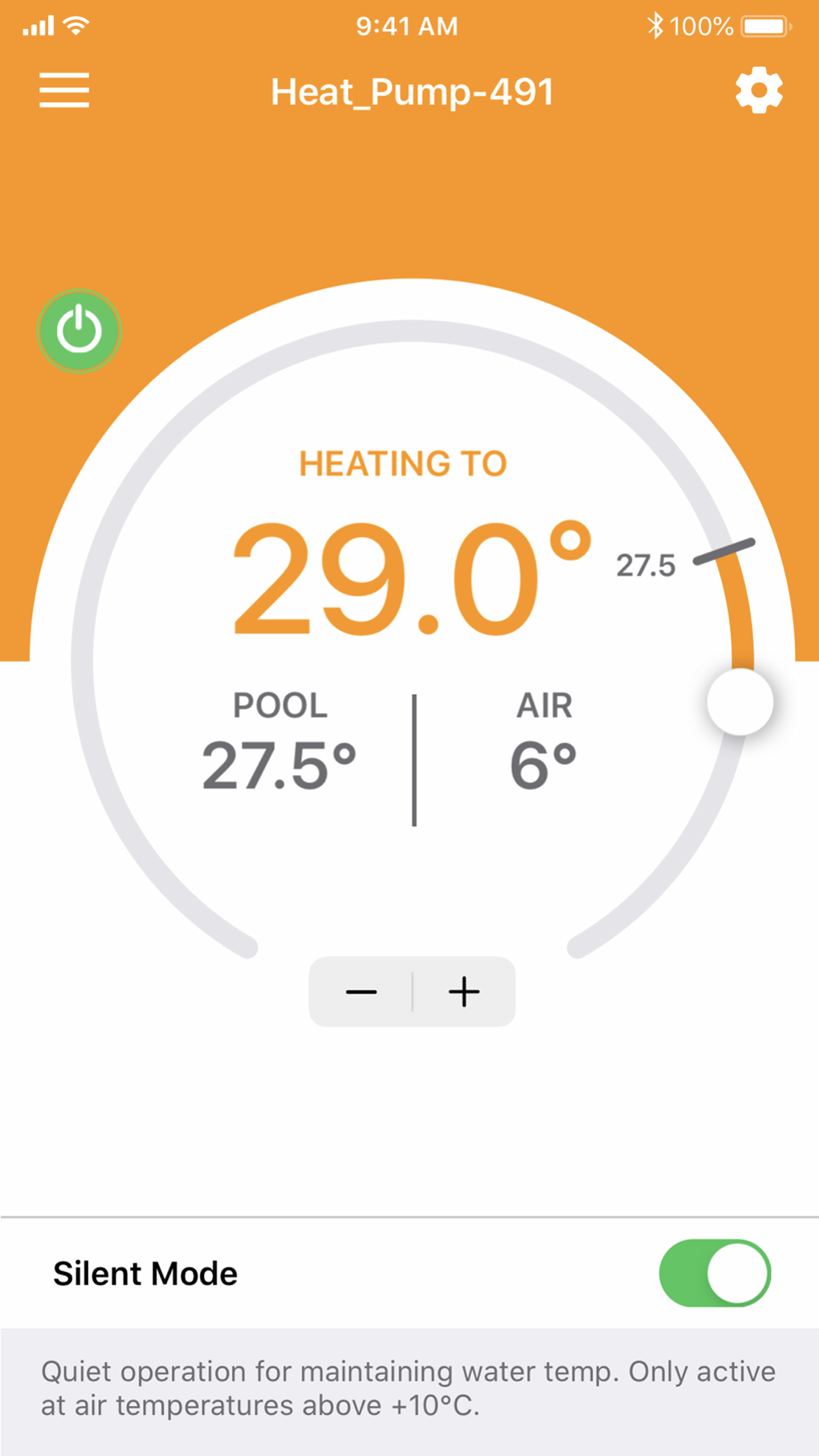Disable the Silent Mode switch
The image size is (819, 1456).
point(715,1273)
